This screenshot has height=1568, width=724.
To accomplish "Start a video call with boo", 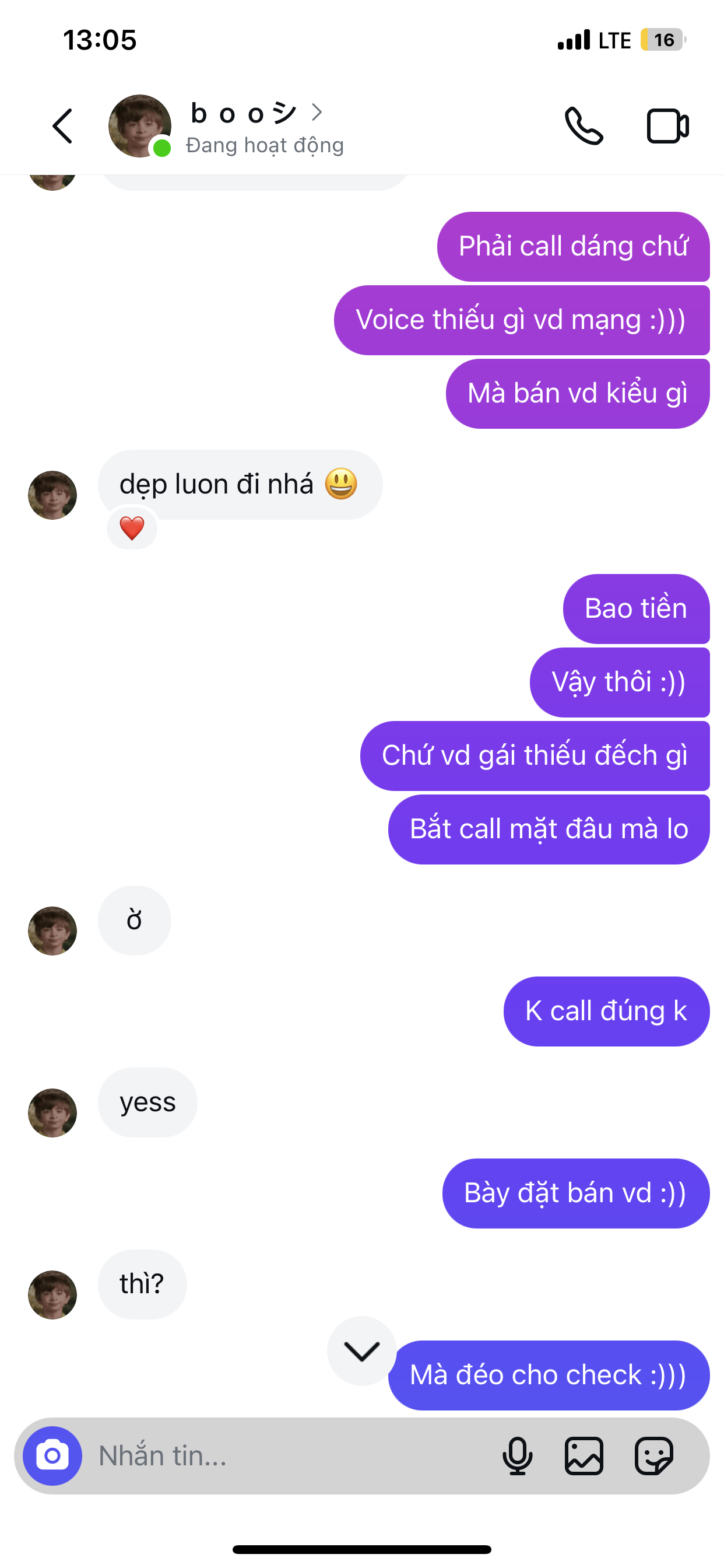I will (x=667, y=126).
